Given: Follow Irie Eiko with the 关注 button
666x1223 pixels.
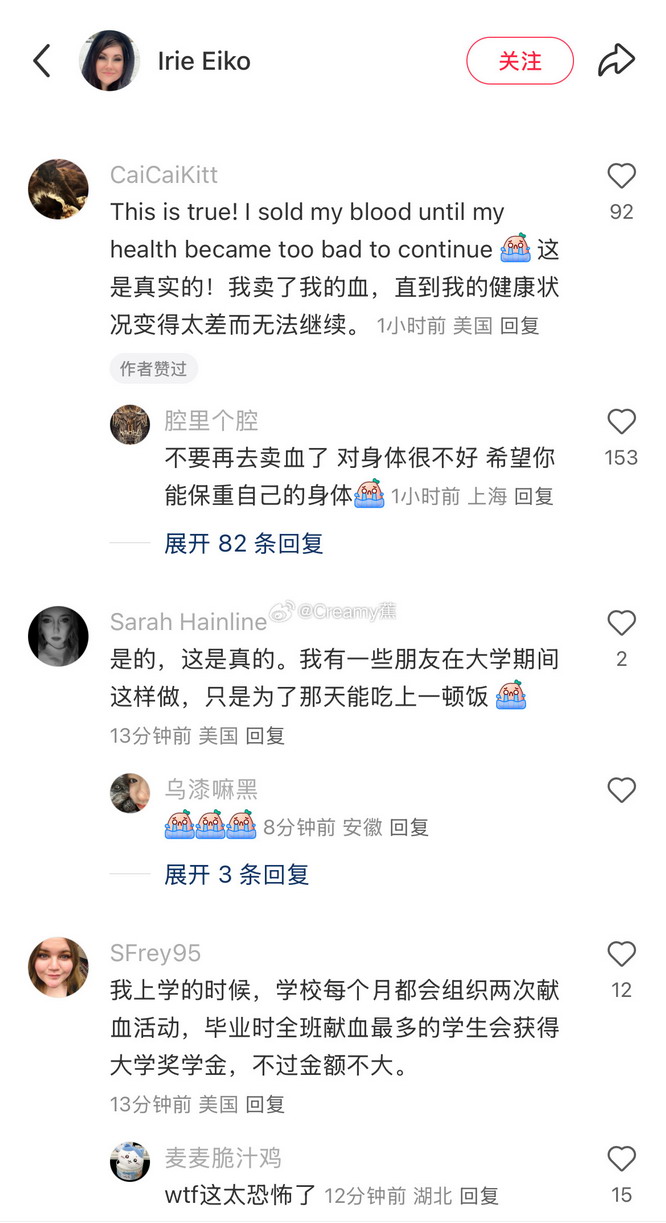Looking at the screenshot, I should point(520,61).
